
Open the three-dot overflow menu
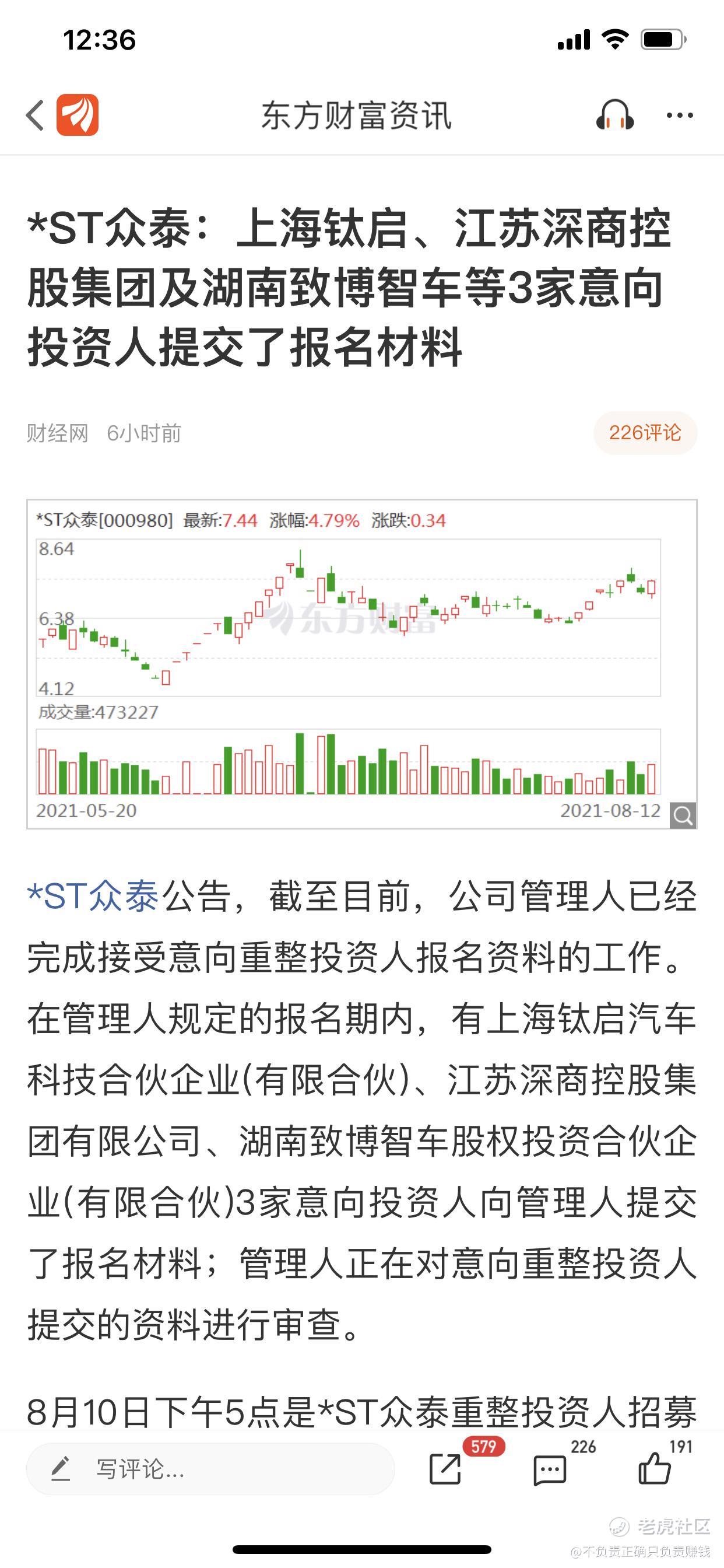pos(680,115)
